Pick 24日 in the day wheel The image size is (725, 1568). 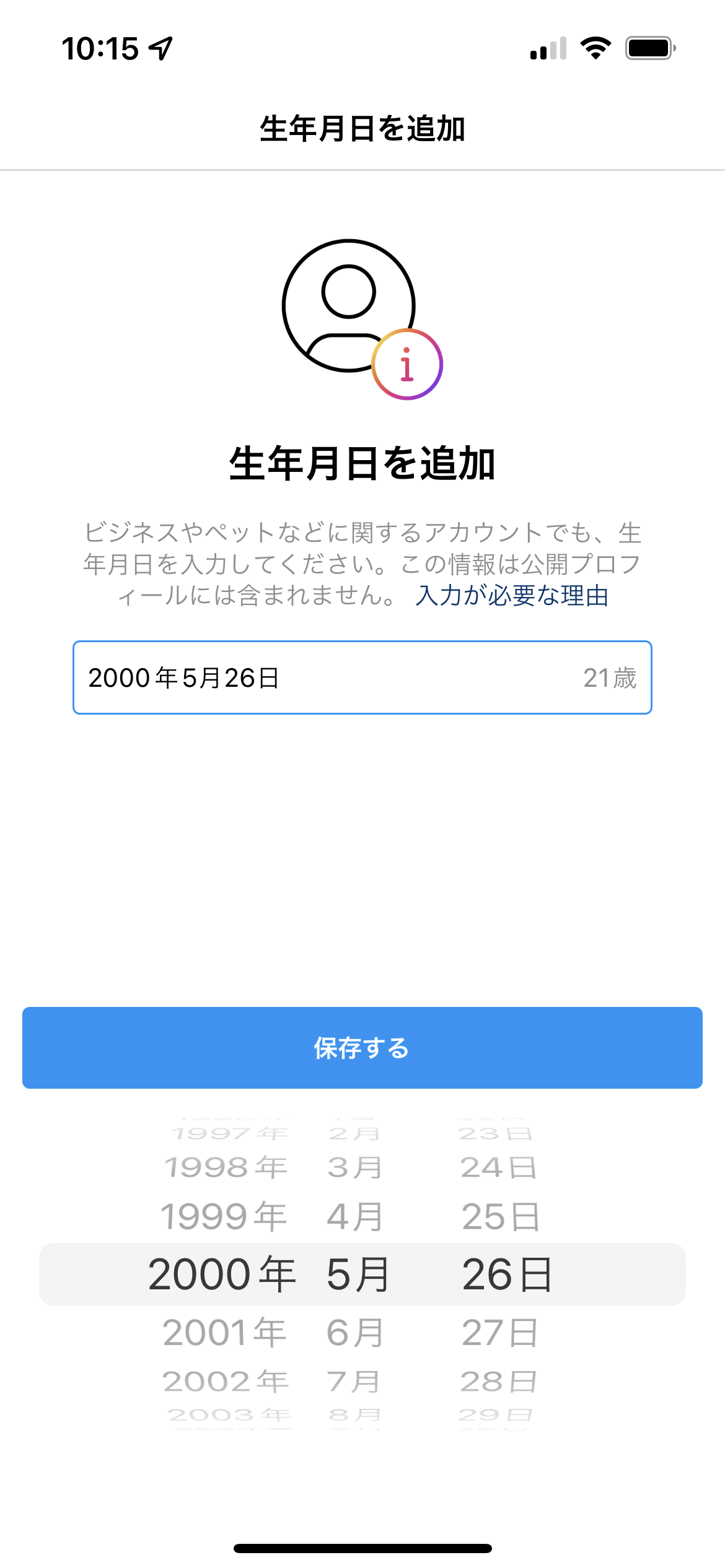point(498,1167)
